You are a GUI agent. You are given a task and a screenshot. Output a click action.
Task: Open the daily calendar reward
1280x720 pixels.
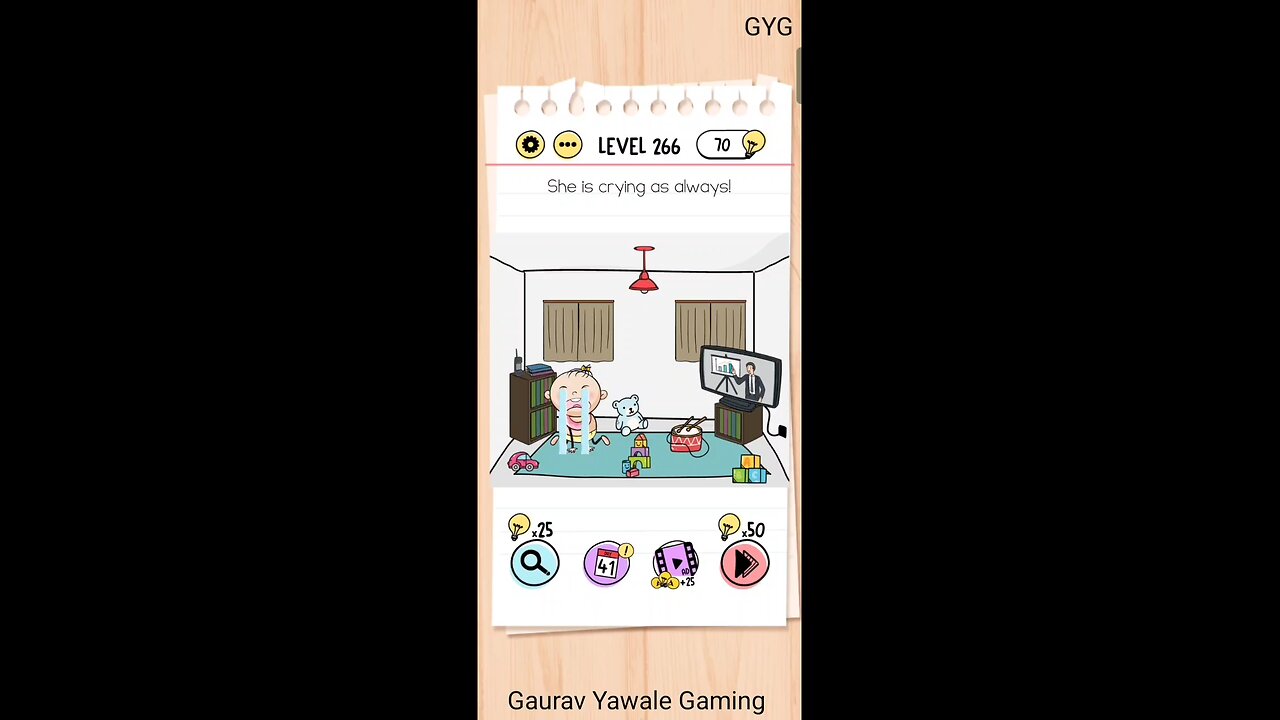tap(606, 565)
